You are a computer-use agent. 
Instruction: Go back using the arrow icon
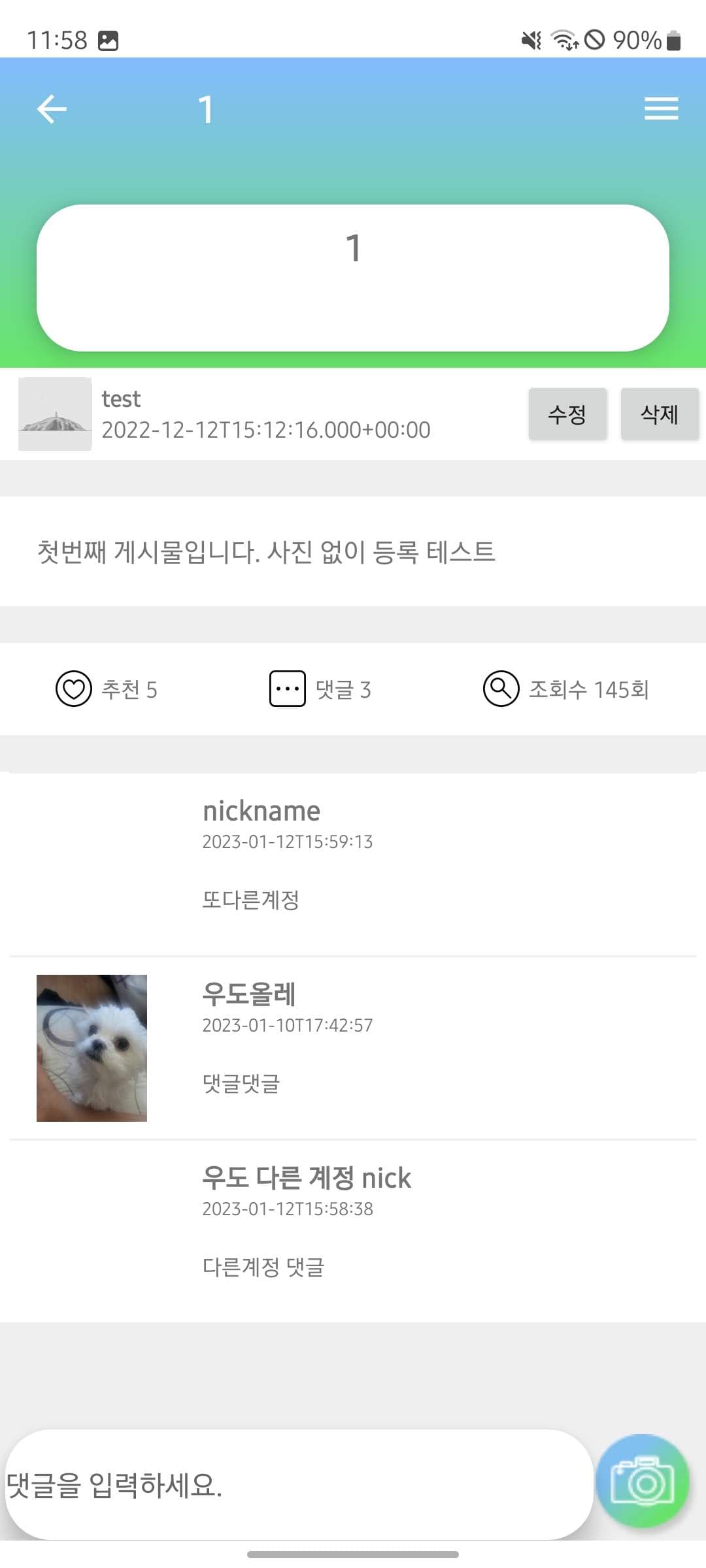(x=52, y=109)
